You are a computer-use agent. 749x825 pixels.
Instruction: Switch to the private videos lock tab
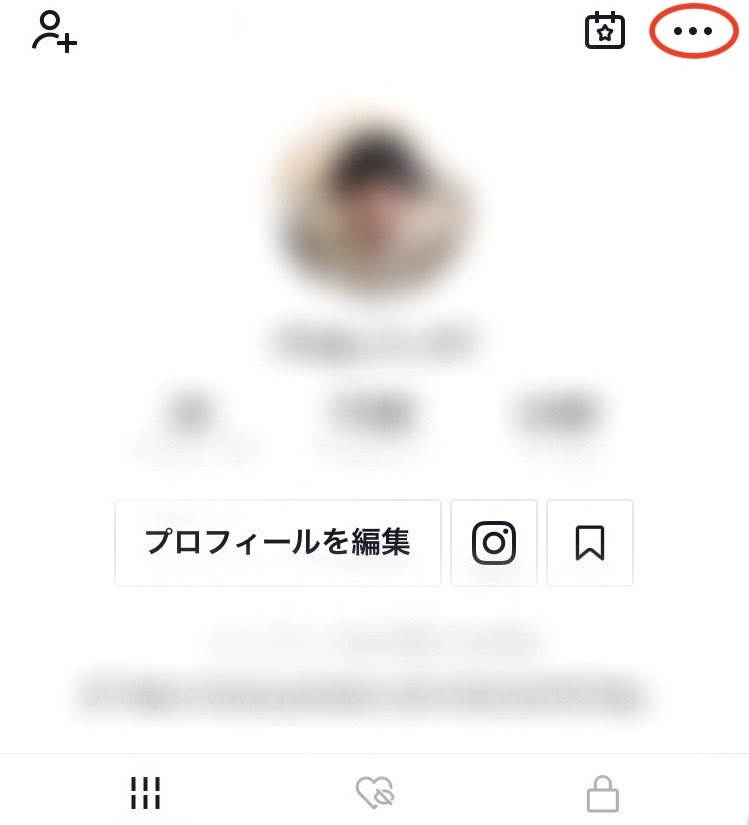[x=602, y=795]
